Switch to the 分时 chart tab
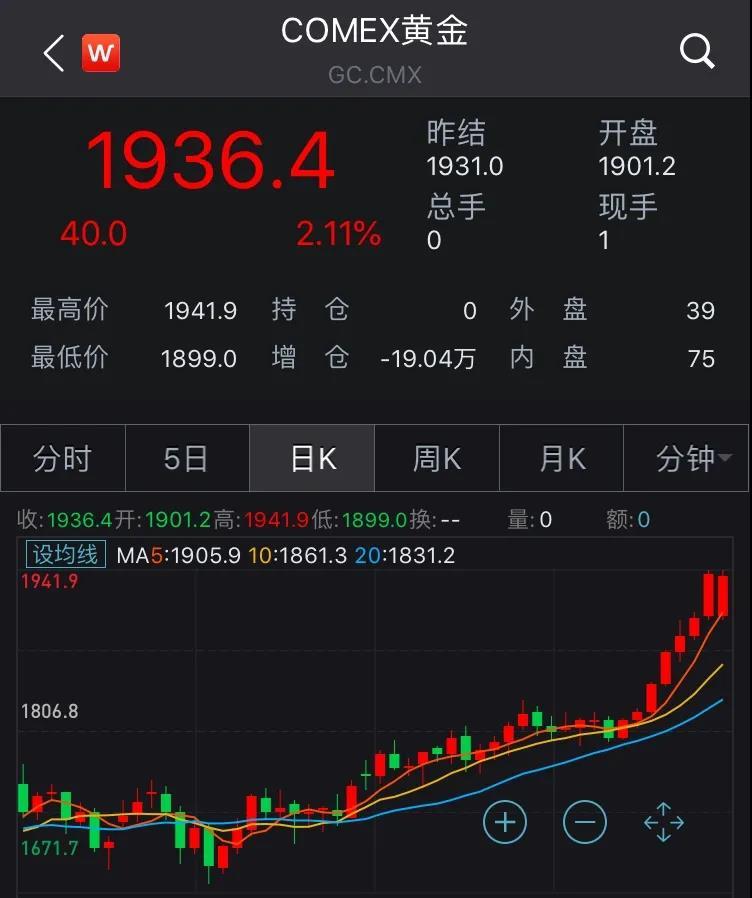Screen dimensions: 752x898 pos(63,459)
